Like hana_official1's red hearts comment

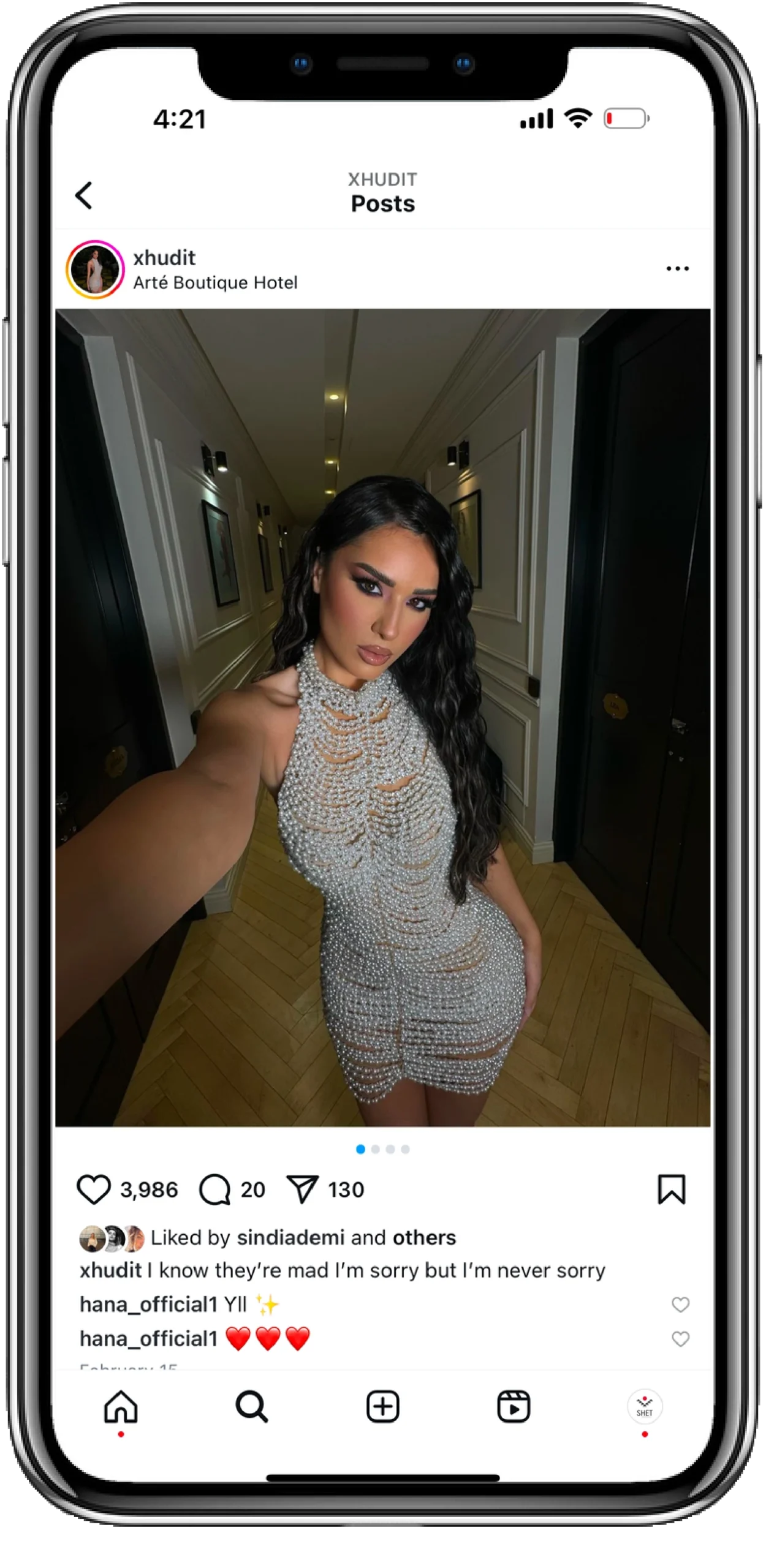click(680, 1339)
